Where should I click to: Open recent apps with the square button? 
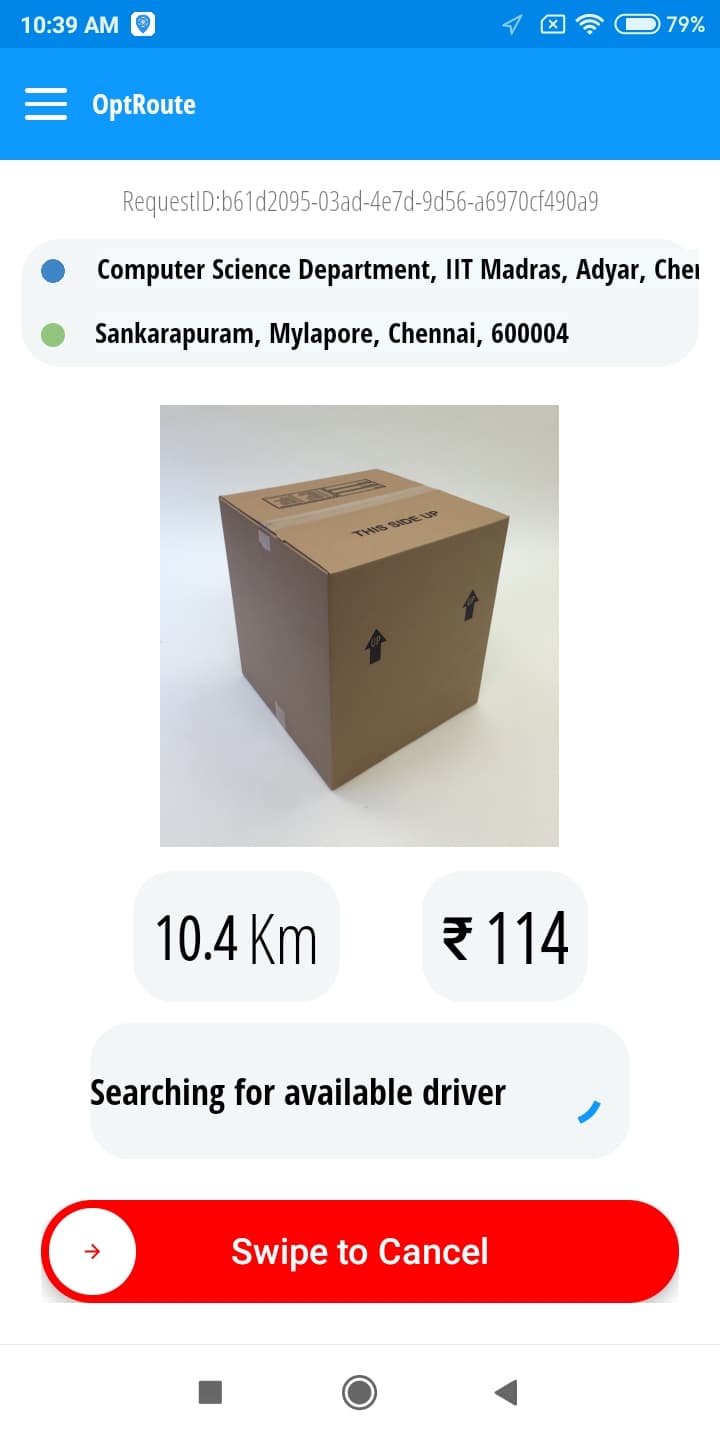[x=210, y=1391]
